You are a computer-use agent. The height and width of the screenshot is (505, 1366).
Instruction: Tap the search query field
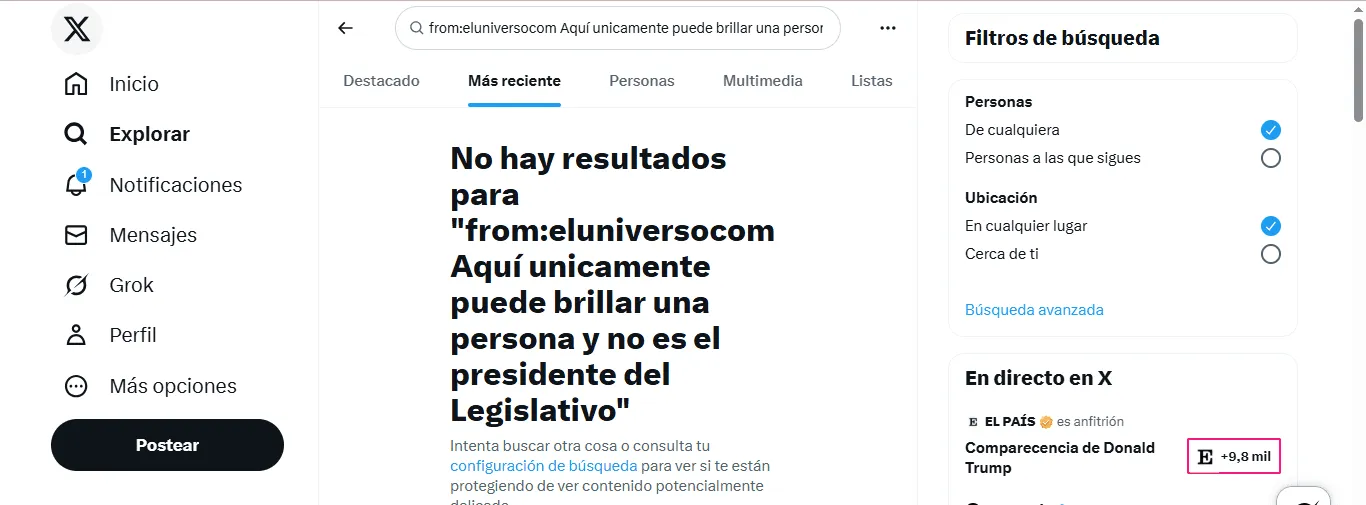point(618,28)
